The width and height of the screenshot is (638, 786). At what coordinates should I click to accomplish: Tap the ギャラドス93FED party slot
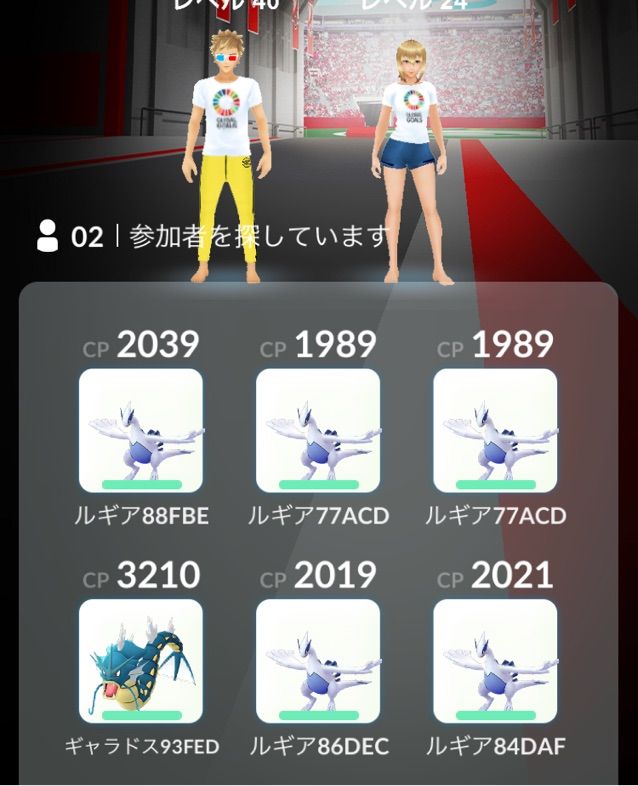coord(141,661)
